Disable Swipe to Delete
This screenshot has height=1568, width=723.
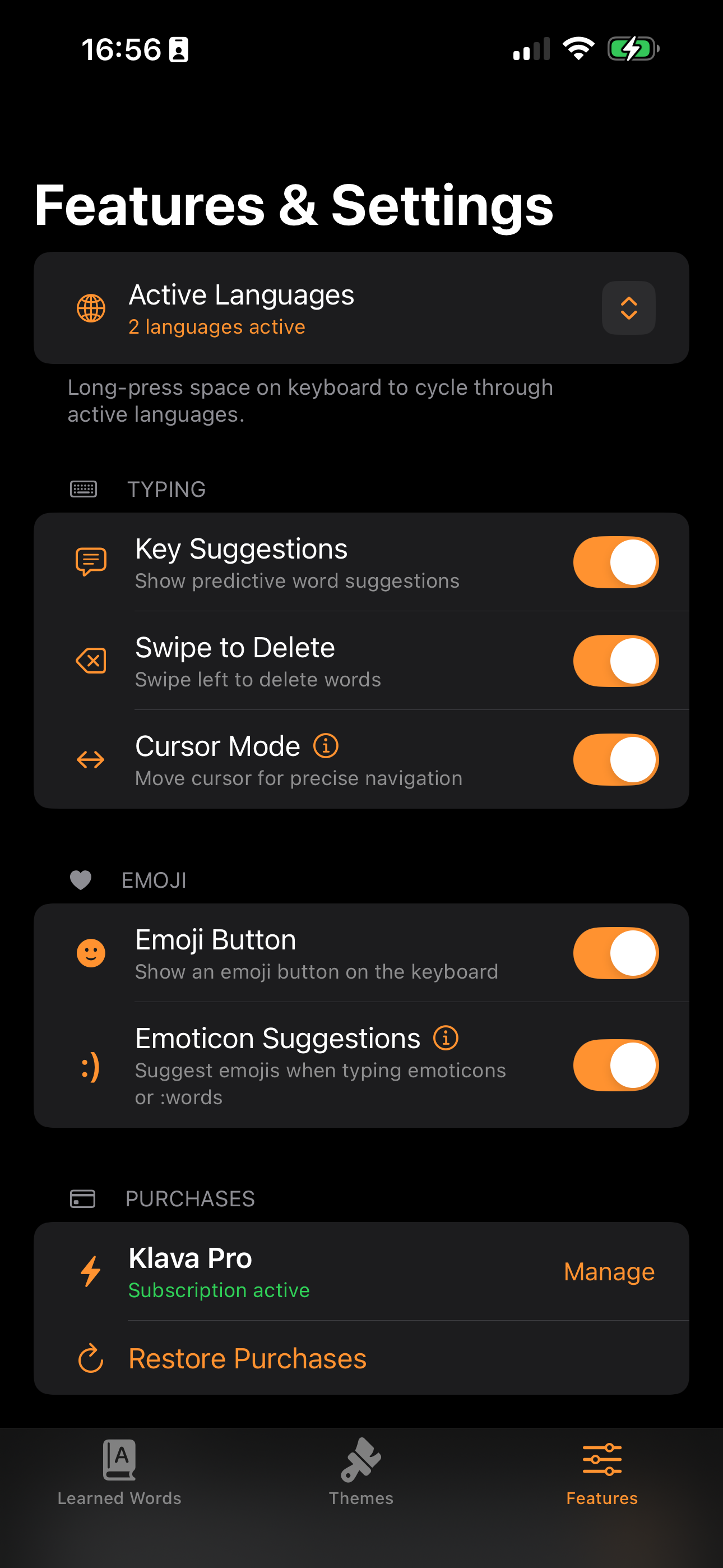[615, 661]
